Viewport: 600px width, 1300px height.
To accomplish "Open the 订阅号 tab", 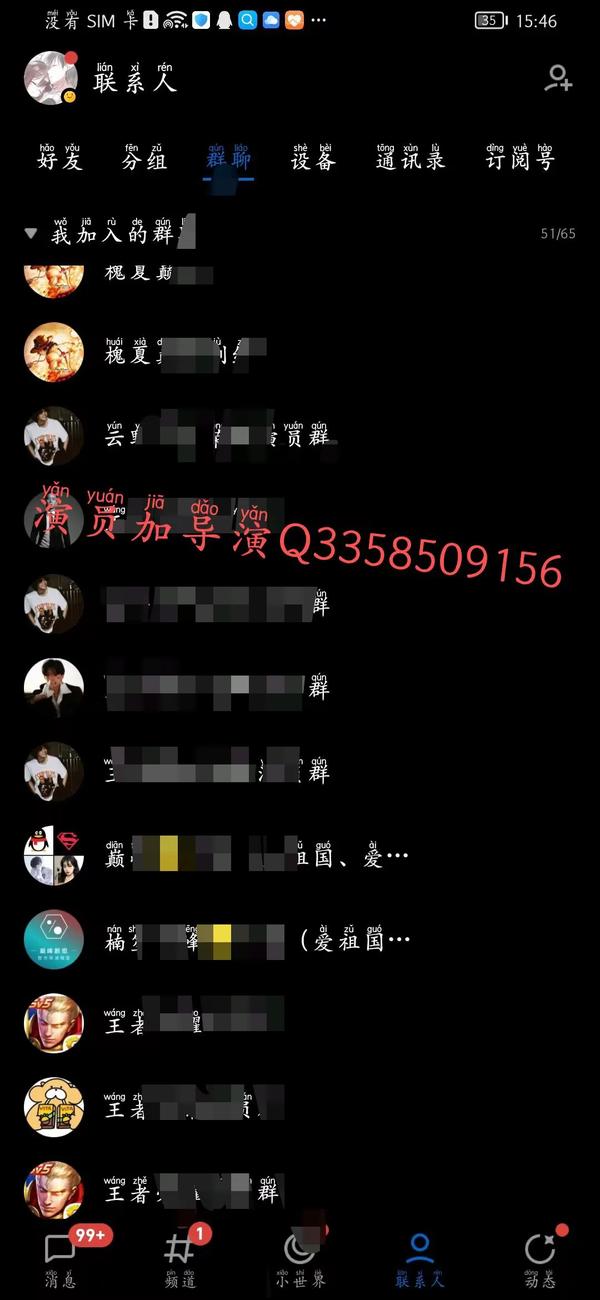I will click(x=519, y=160).
